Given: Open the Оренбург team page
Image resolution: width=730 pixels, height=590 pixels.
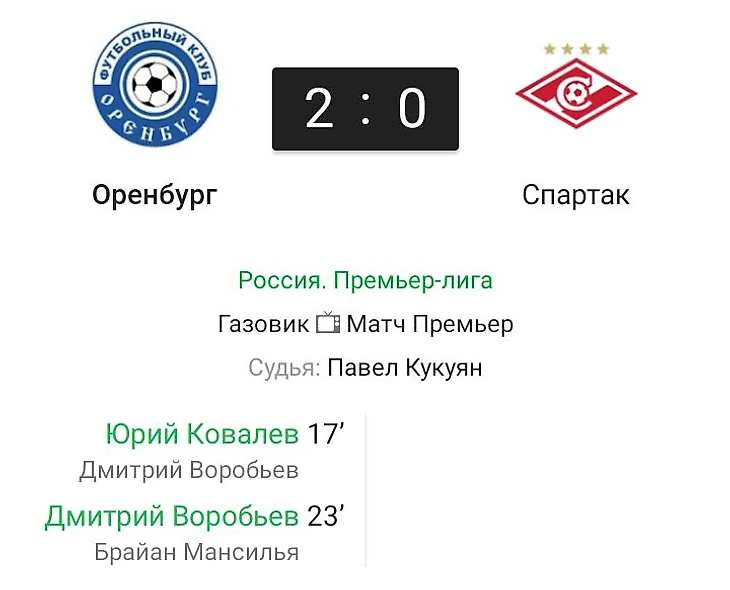Looking at the screenshot, I should pos(154,194).
